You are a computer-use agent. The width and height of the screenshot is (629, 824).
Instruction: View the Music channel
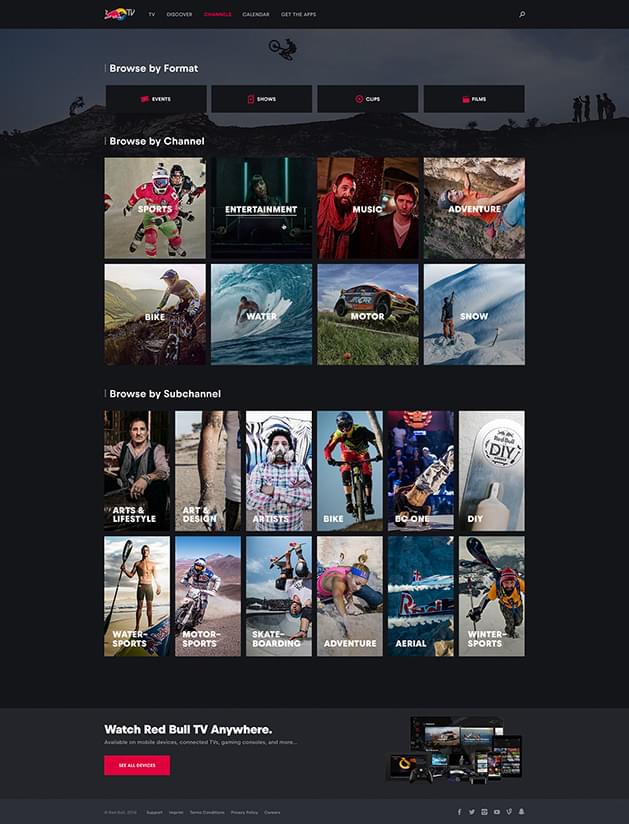point(368,208)
